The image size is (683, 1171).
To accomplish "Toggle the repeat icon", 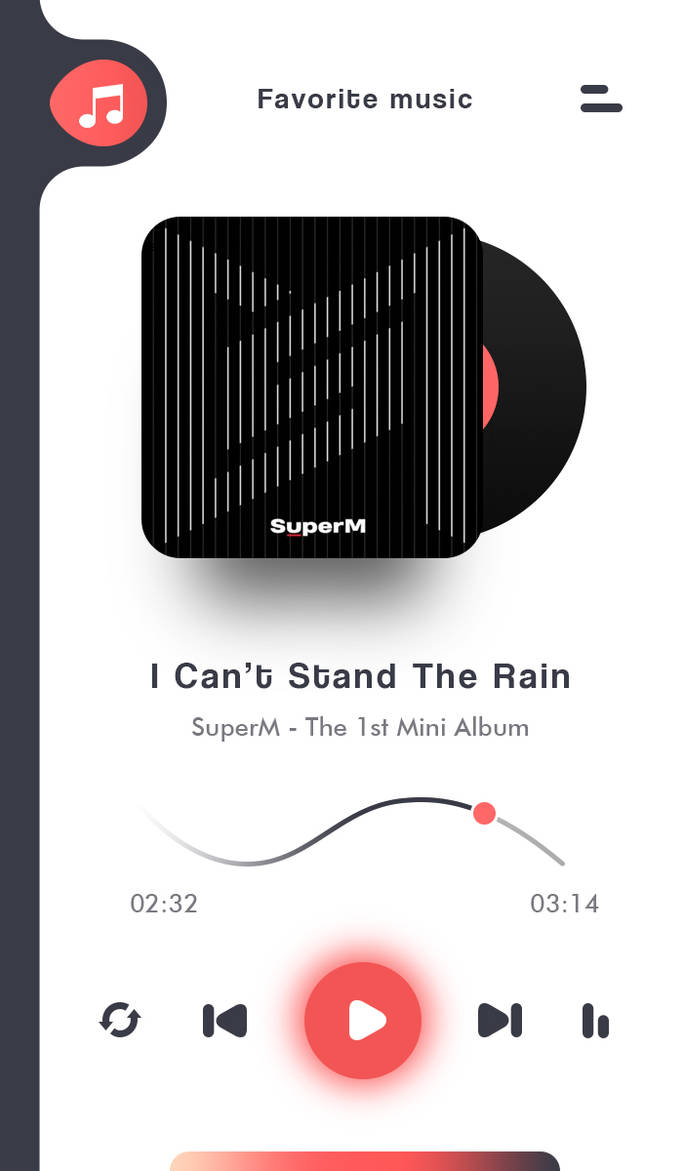I will (120, 1020).
